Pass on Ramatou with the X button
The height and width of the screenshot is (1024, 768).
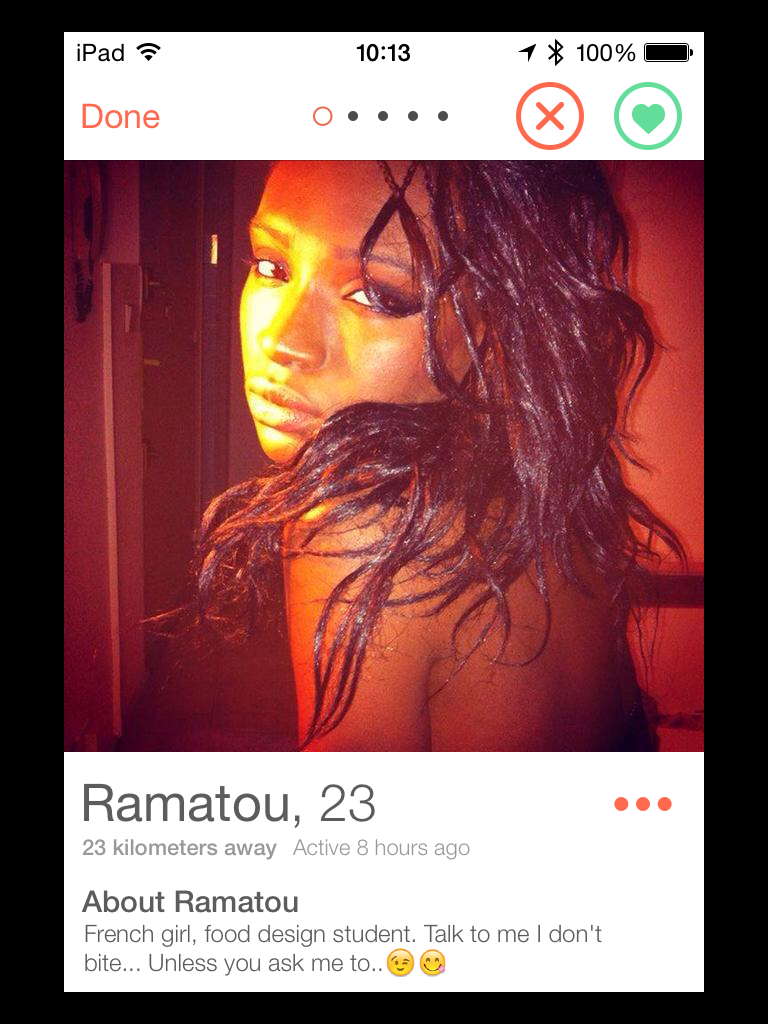click(x=549, y=117)
